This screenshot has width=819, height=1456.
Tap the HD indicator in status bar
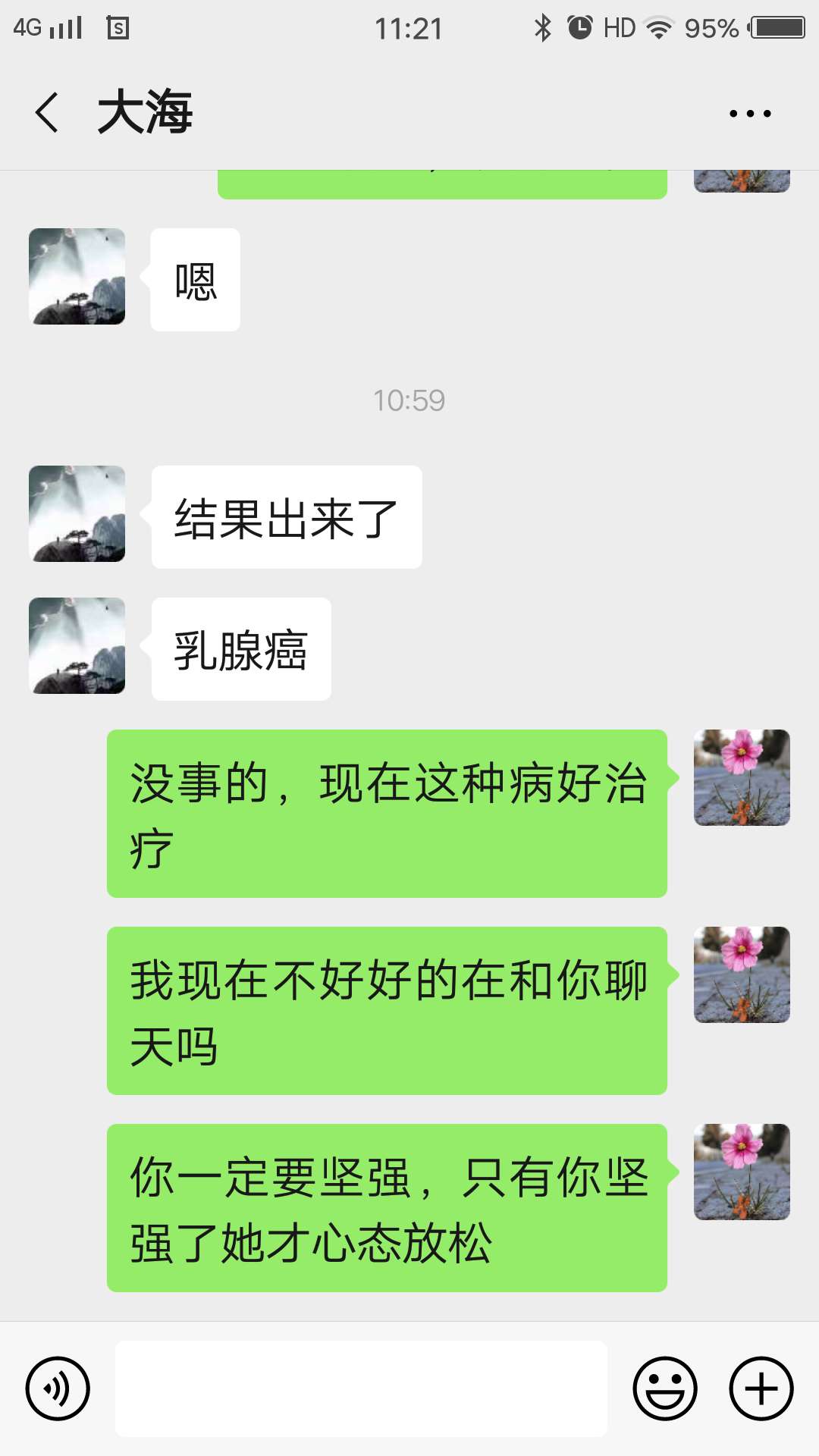pos(620,27)
